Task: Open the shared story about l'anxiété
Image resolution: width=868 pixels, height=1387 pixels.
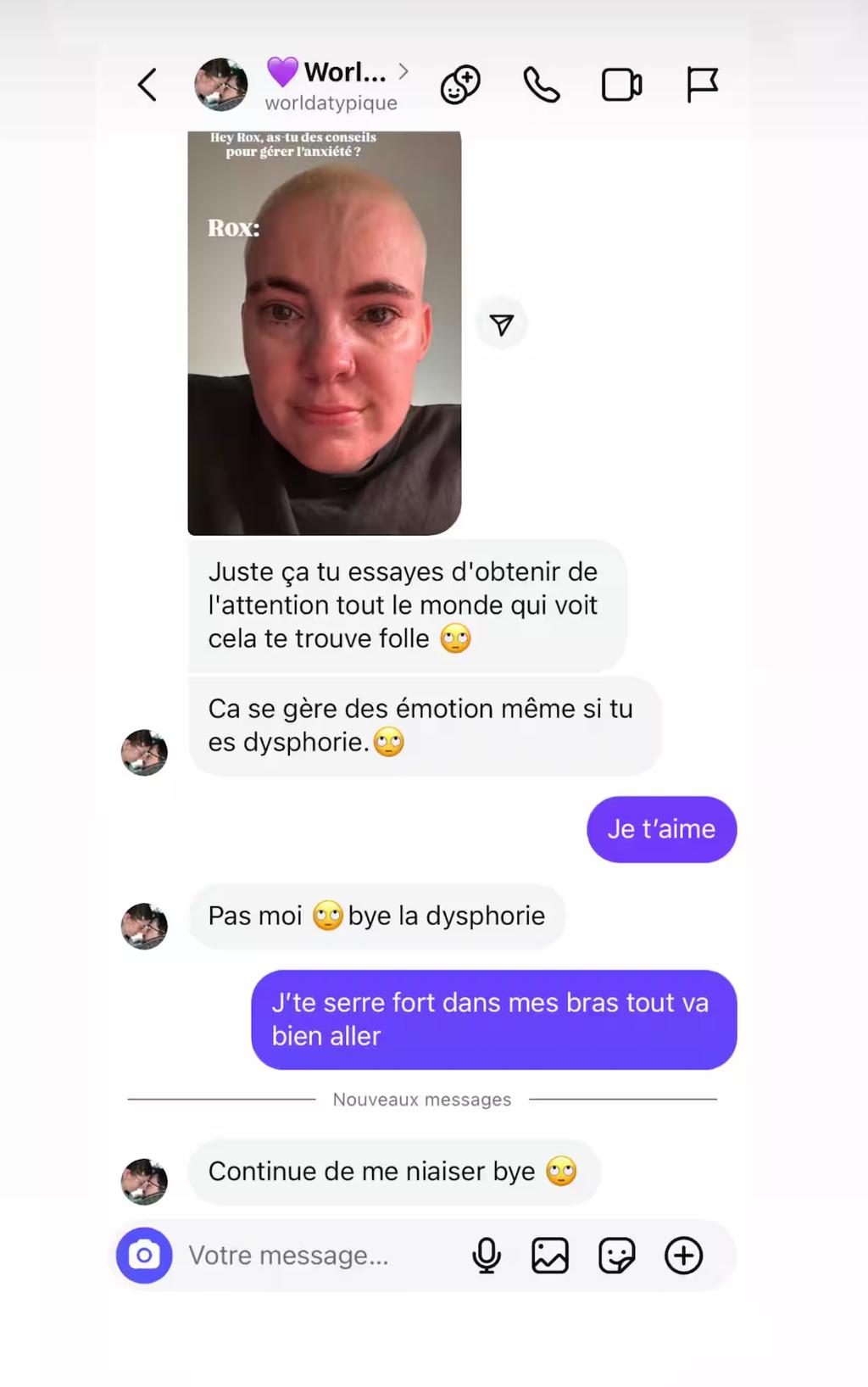Action: click(325, 332)
